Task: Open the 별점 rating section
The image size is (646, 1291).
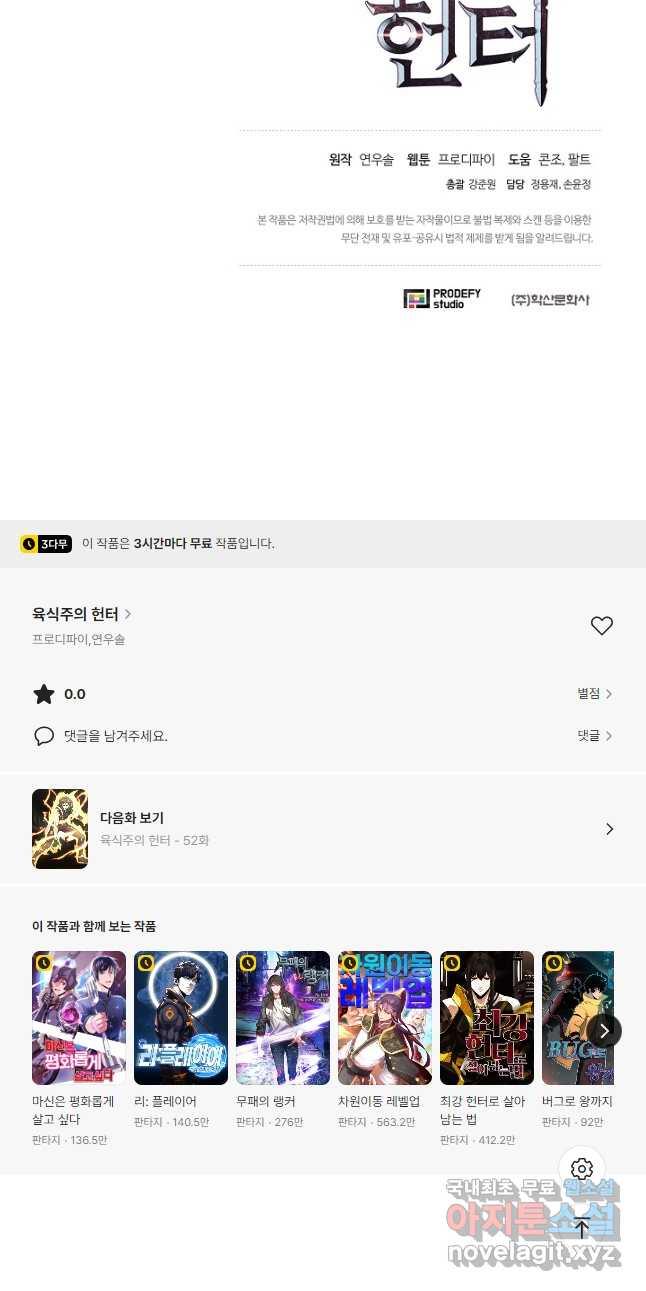Action: click(594, 694)
